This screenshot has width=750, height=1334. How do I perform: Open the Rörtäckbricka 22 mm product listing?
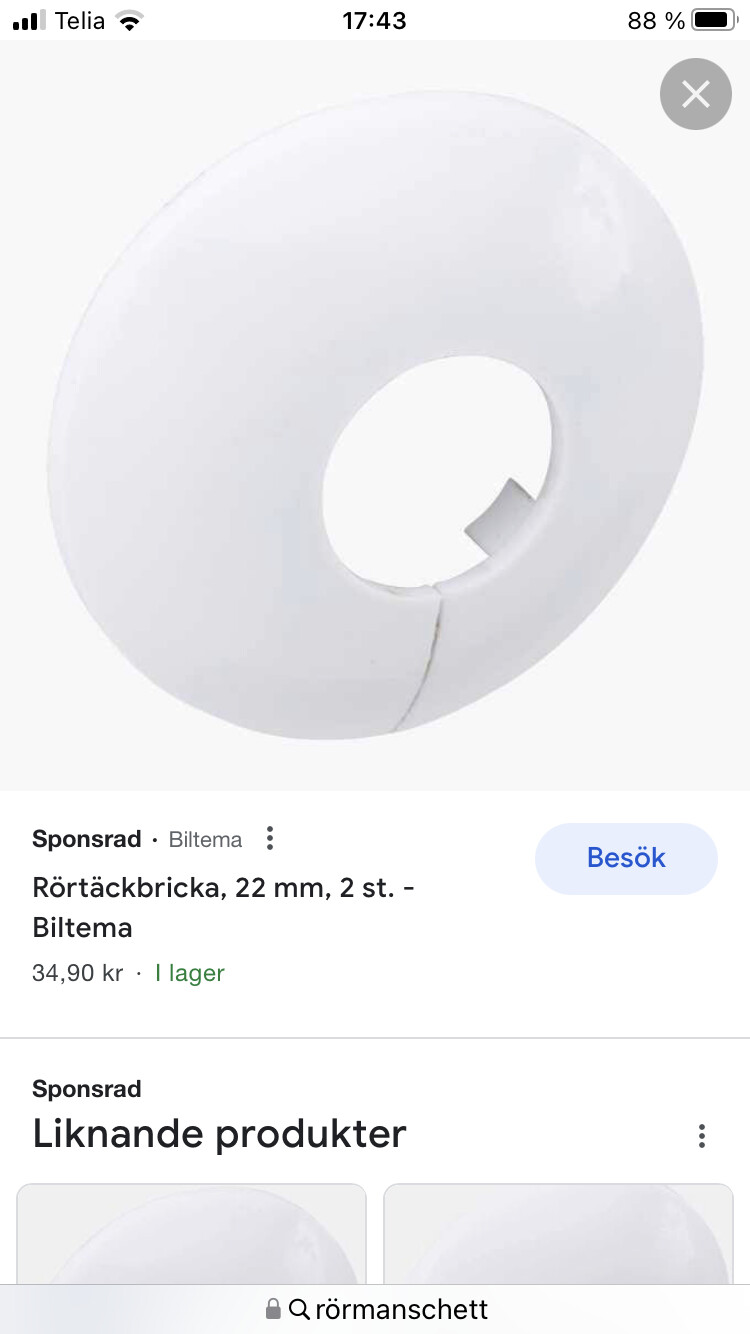click(222, 906)
